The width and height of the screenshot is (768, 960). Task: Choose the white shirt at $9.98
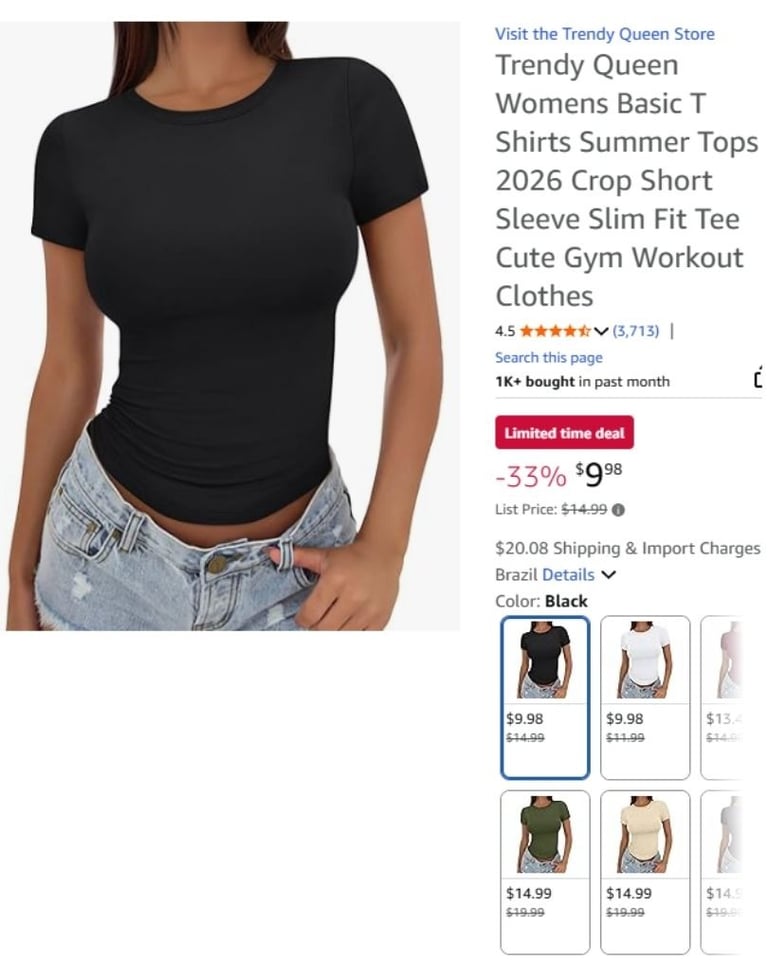(x=645, y=696)
